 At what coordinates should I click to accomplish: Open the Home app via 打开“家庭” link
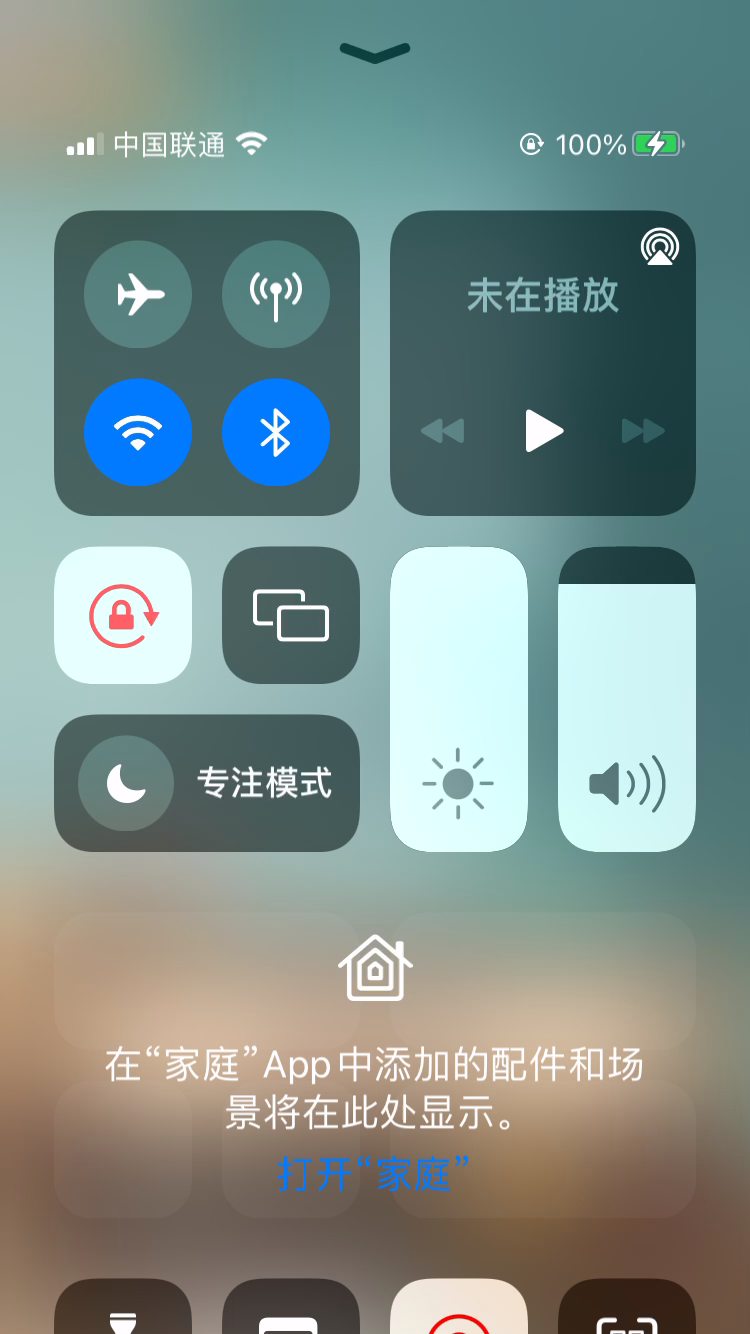(374, 1173)
